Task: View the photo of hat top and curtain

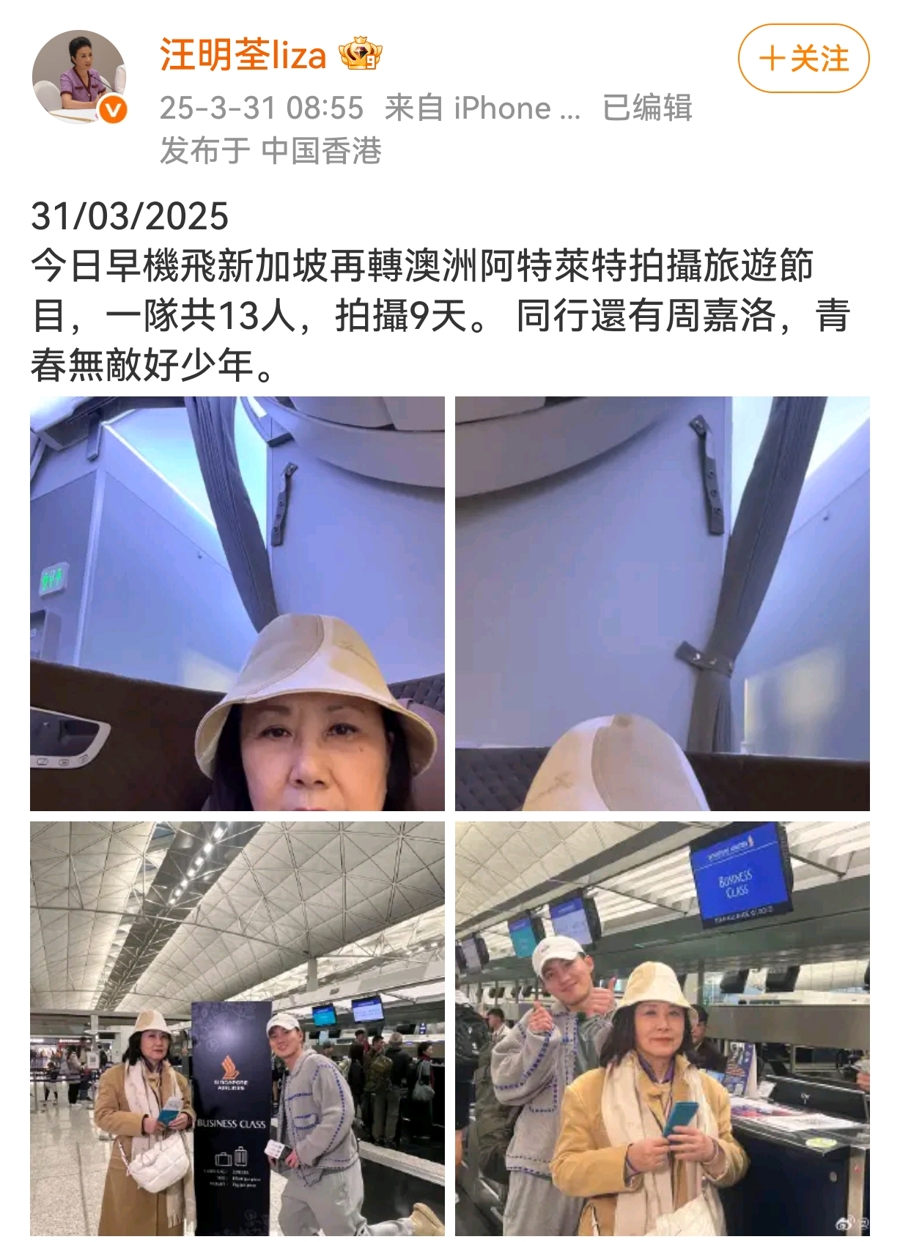Action: click(x=662, y=603)
